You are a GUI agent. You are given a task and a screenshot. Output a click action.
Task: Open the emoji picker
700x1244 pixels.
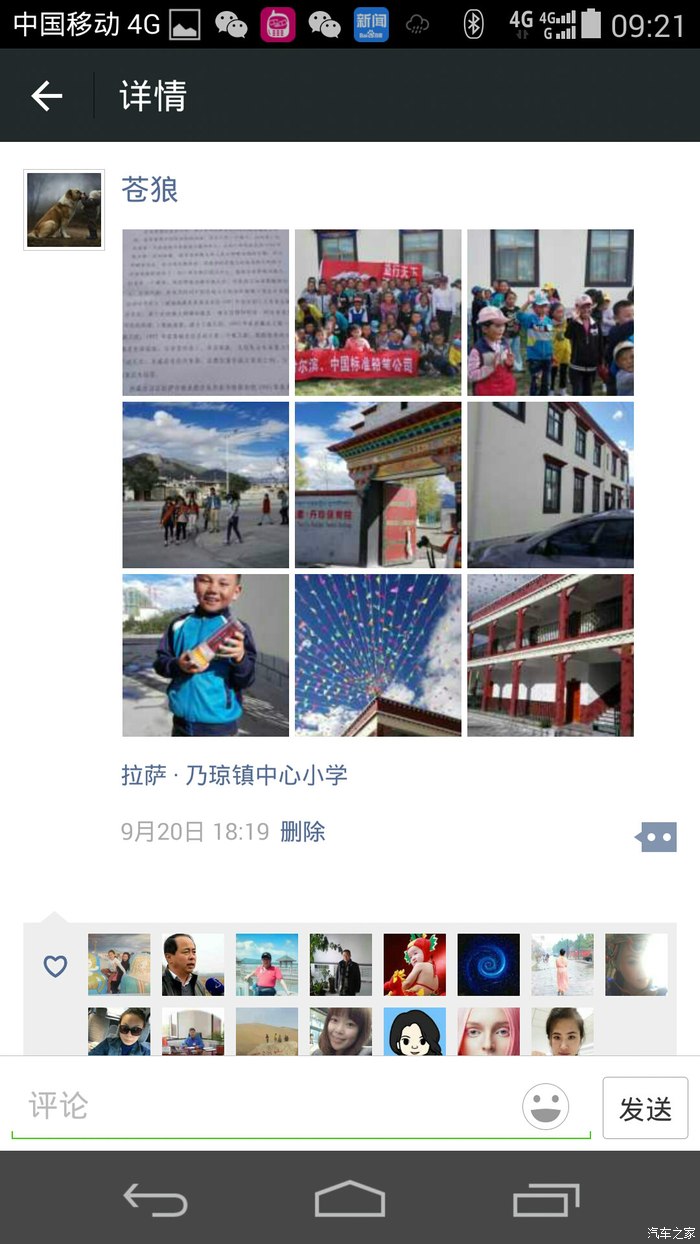[546, 1107]
